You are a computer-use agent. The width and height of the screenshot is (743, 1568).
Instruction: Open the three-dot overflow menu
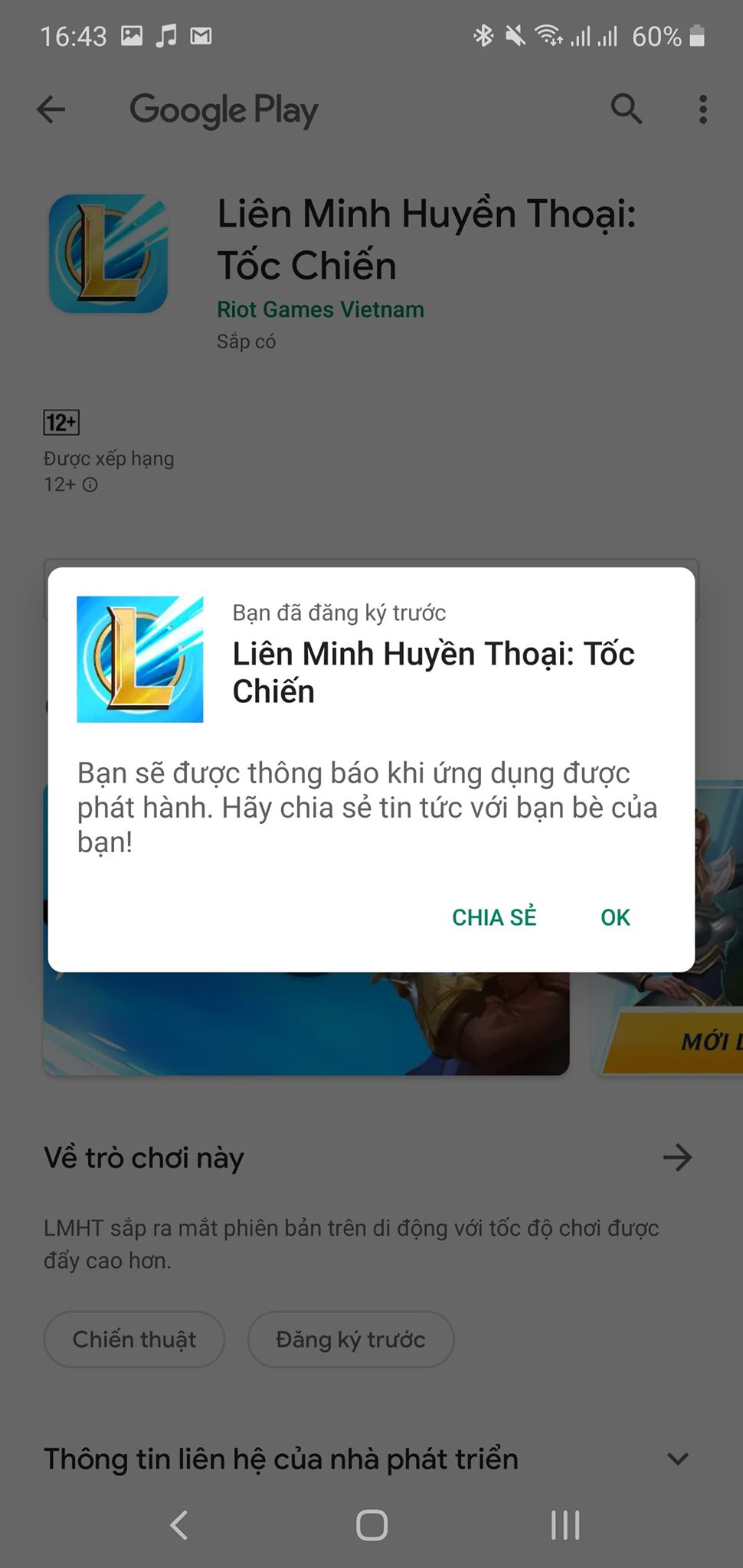coord(702,109)
